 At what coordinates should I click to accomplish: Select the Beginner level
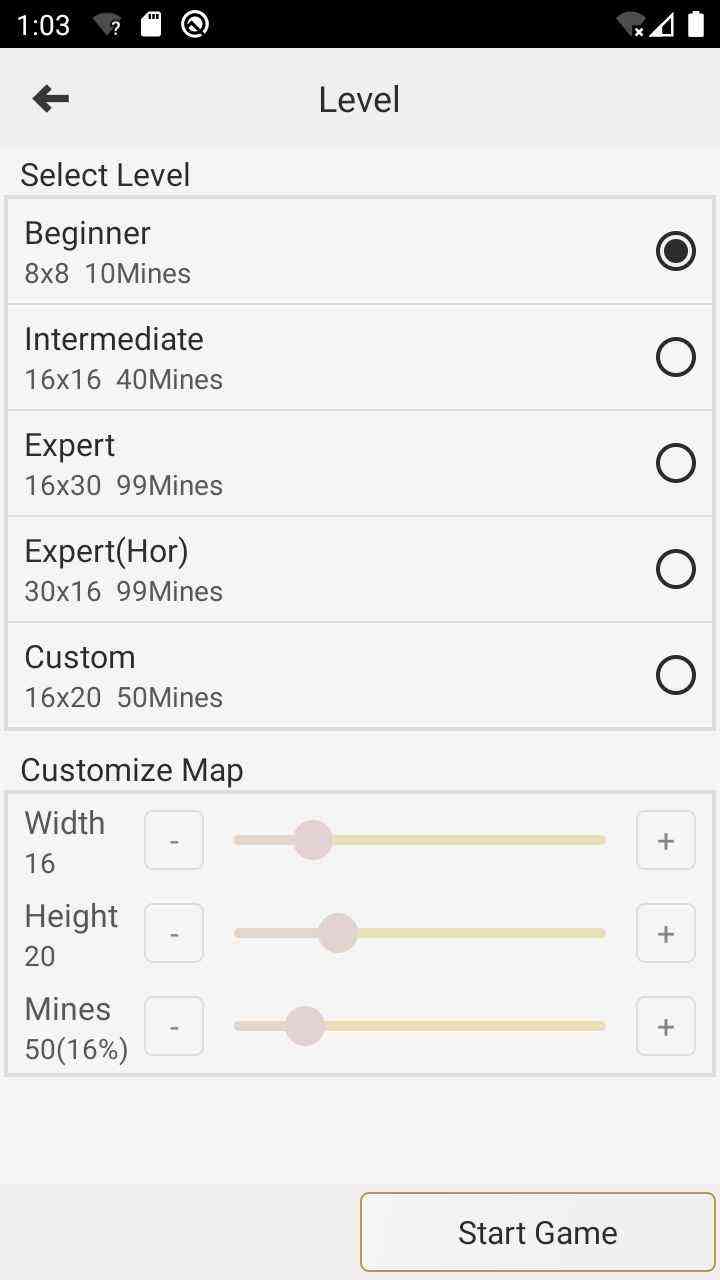(360, 252)
